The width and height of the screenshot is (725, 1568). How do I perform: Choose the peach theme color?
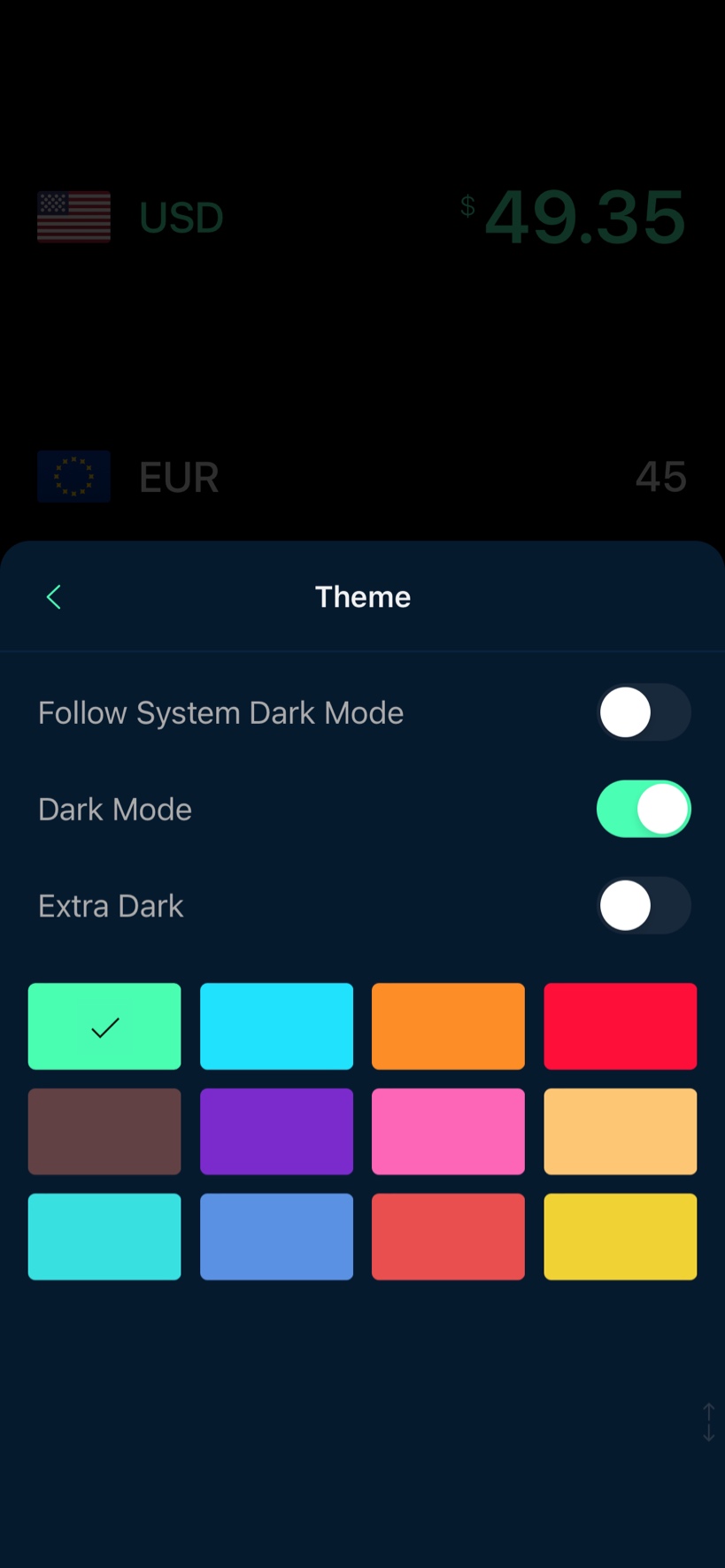pyautogui.click(x=620, y=1132)
